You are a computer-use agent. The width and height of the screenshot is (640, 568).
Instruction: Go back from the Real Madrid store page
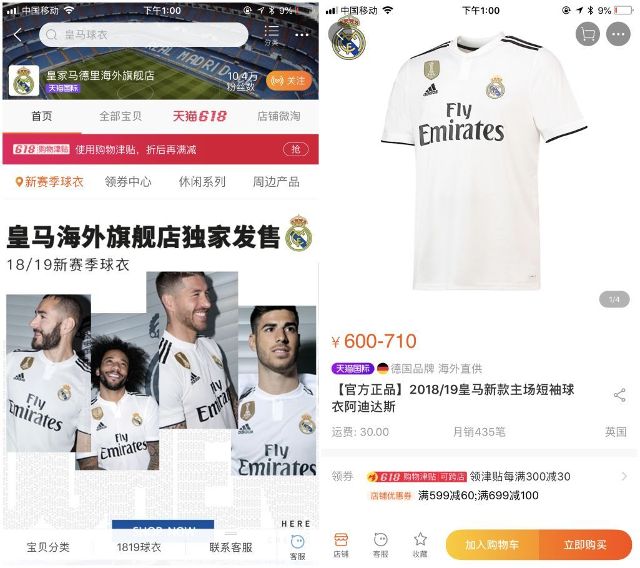tap(18, 34)
